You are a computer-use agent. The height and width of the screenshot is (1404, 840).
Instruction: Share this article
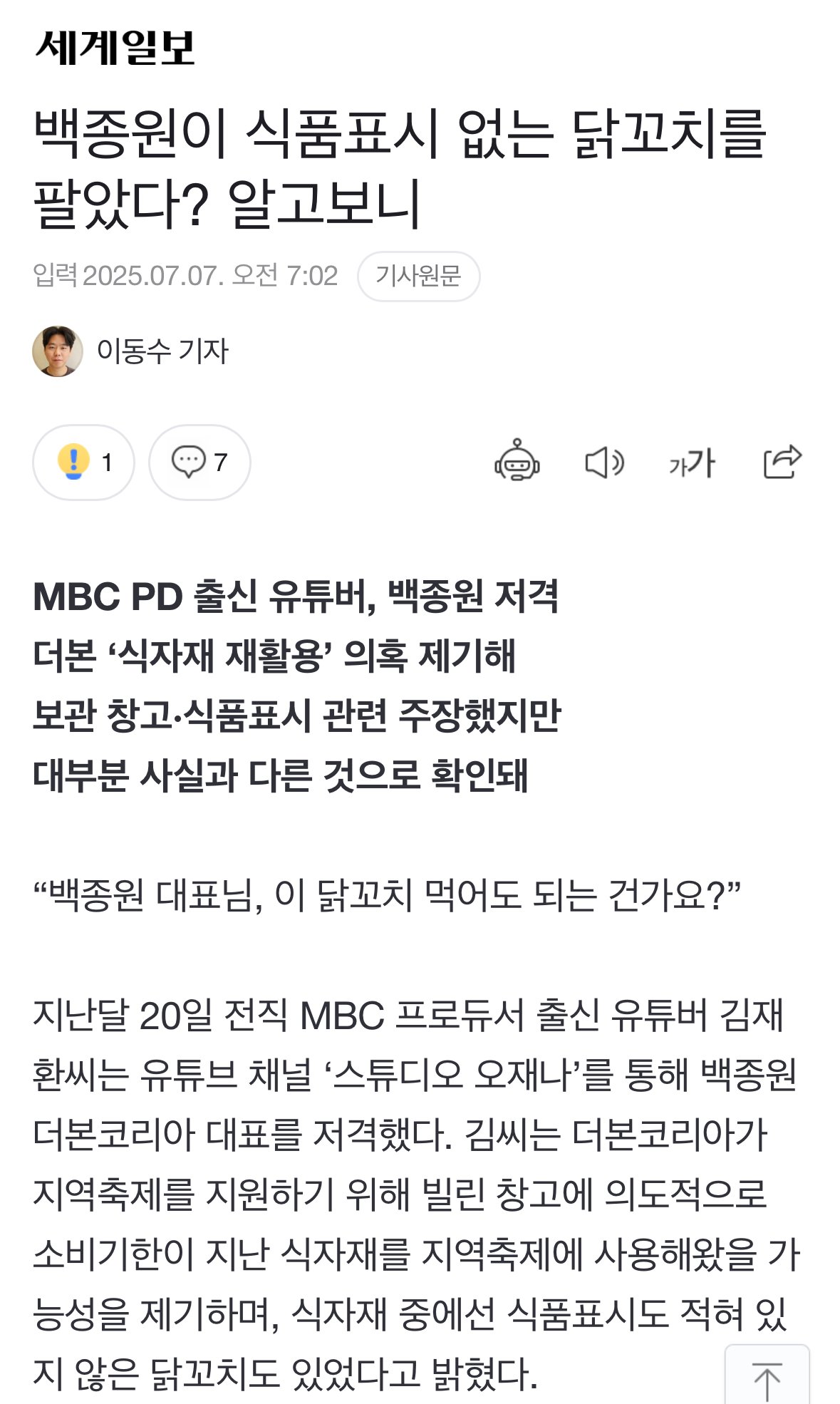(x=782, y=461)
